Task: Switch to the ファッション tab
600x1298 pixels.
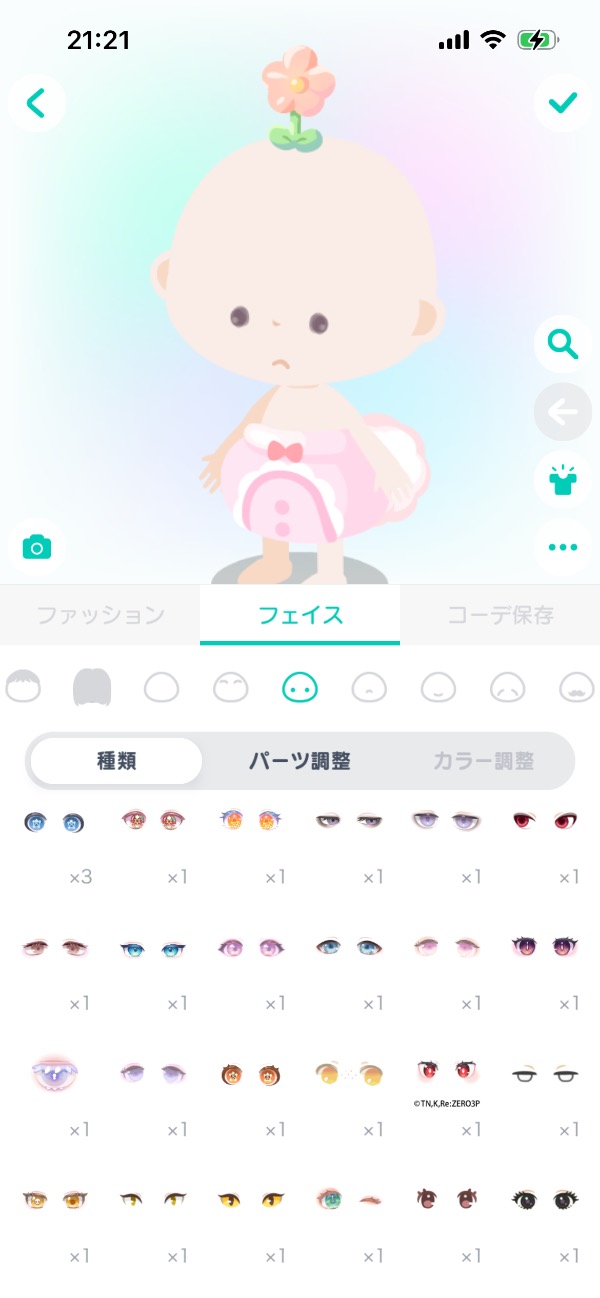Action: [x=100, y=615]
